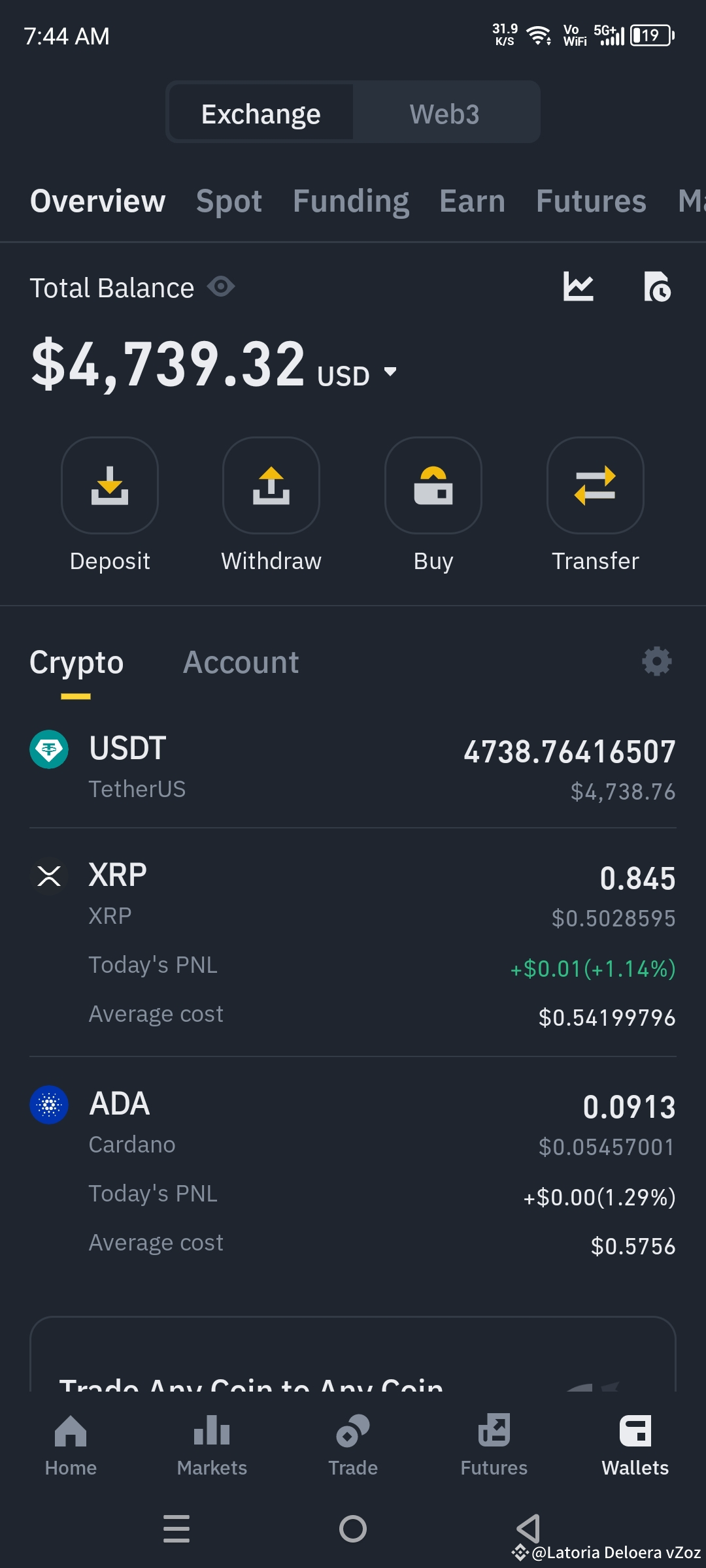The height and width of the screenshot is (1568, 706).
Task: Select the Earn tab
Action: (473, 201)
